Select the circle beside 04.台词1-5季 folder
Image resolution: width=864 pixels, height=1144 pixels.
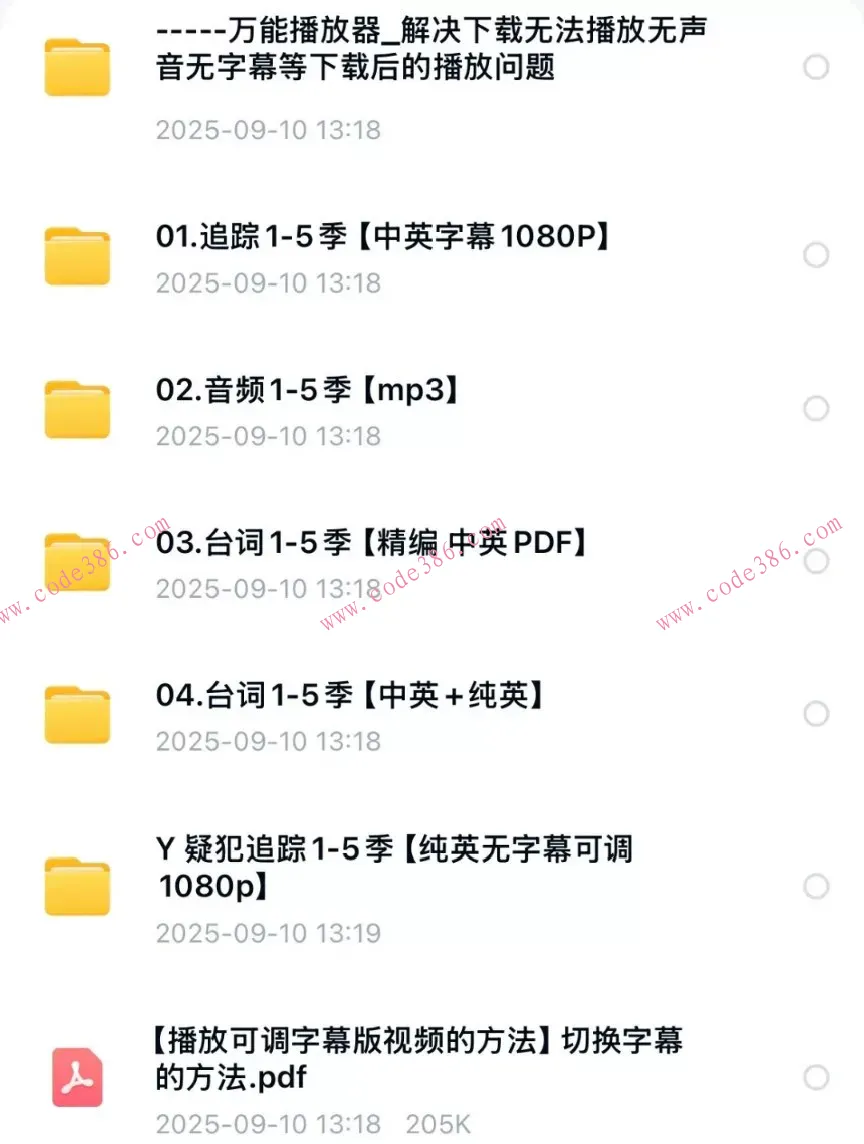(817, 714)
